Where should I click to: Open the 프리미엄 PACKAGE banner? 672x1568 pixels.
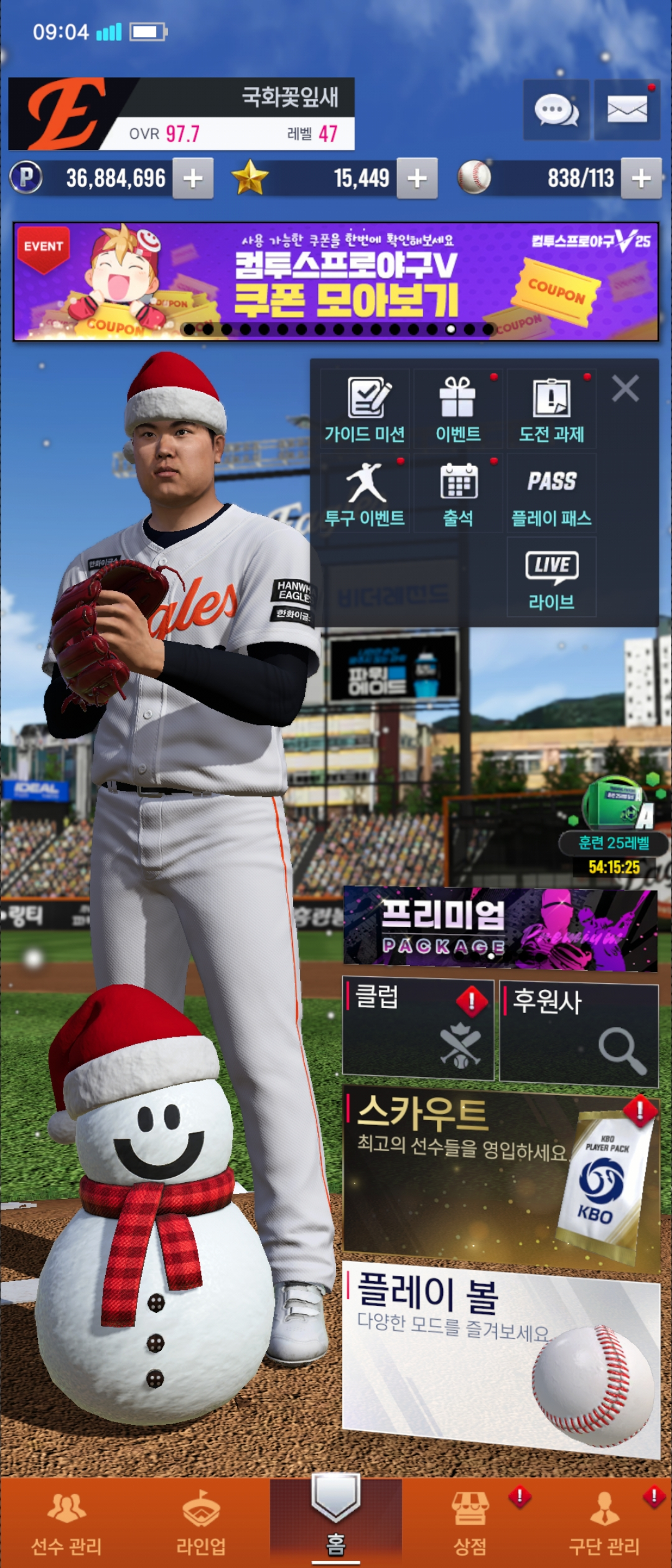click(500, 929)
